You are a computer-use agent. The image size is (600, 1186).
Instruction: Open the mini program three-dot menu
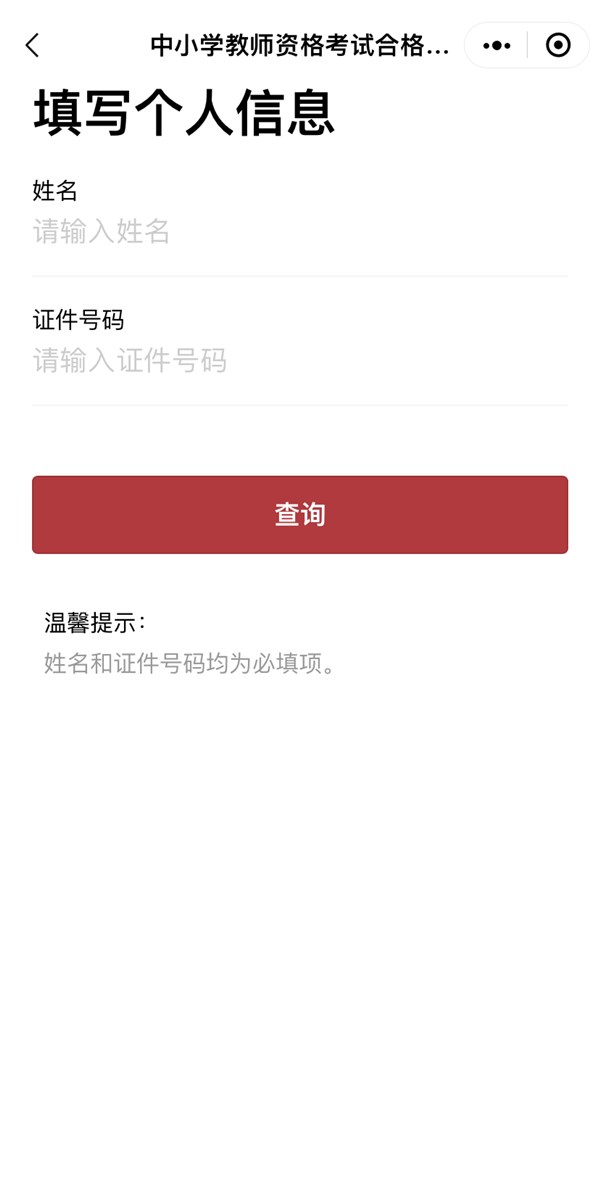point(496,45)
